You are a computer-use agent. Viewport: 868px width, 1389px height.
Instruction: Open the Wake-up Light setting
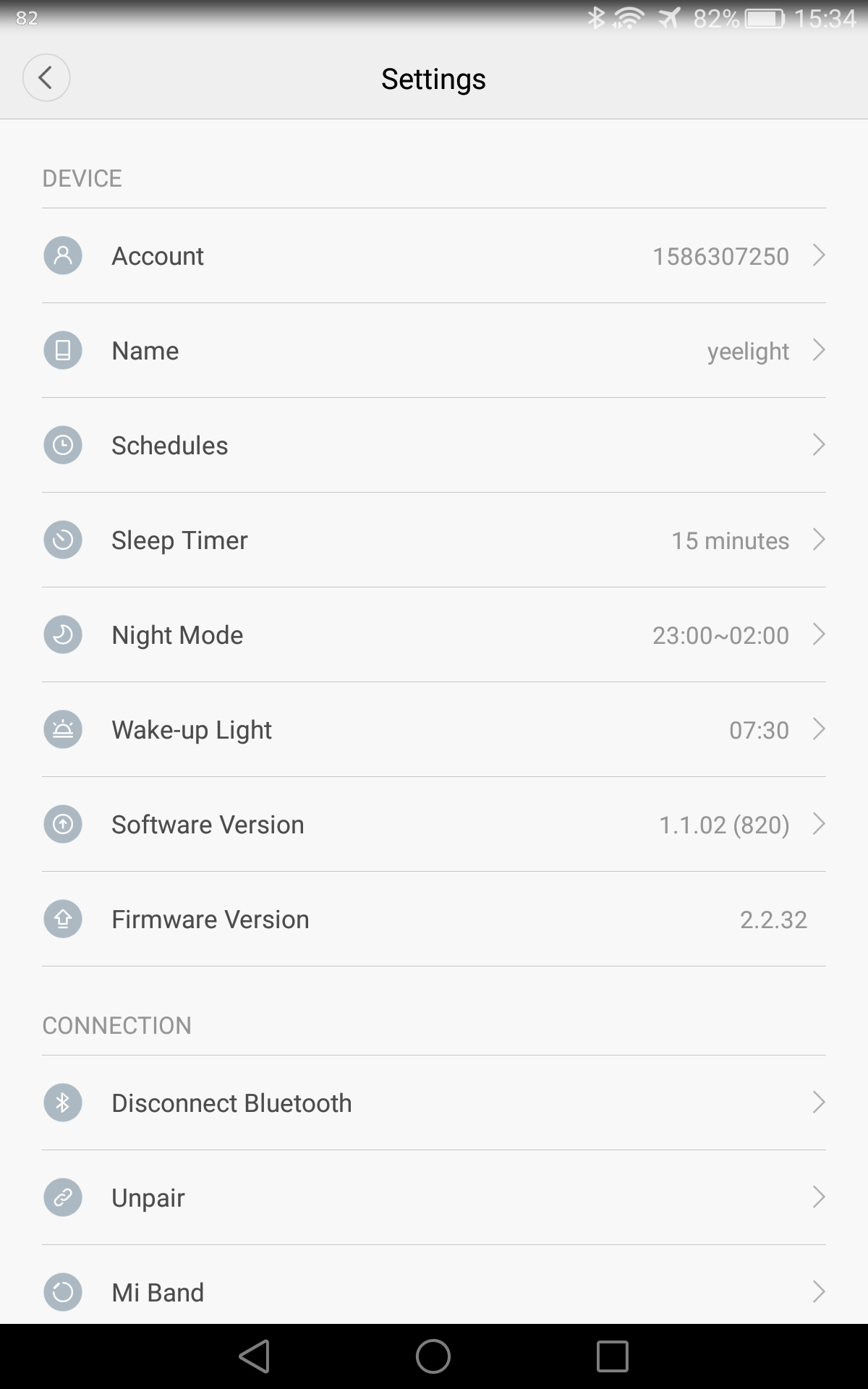pyautogui.click(x=434, y=729)
